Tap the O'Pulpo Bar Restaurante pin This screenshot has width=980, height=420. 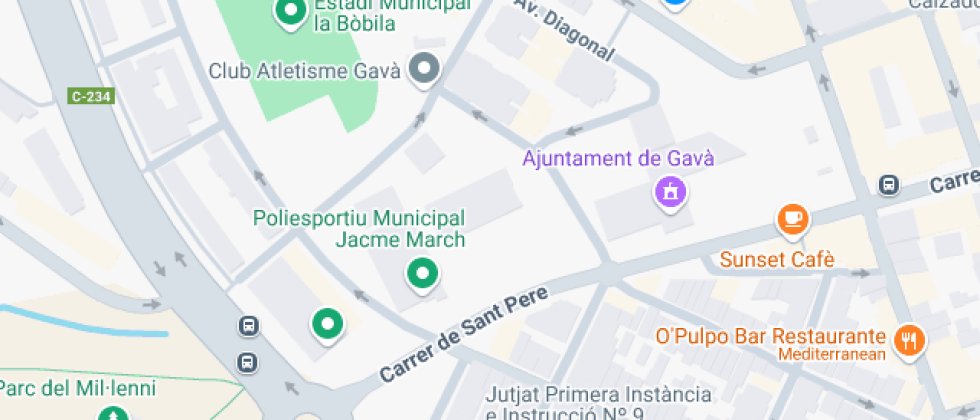point(909,340)
